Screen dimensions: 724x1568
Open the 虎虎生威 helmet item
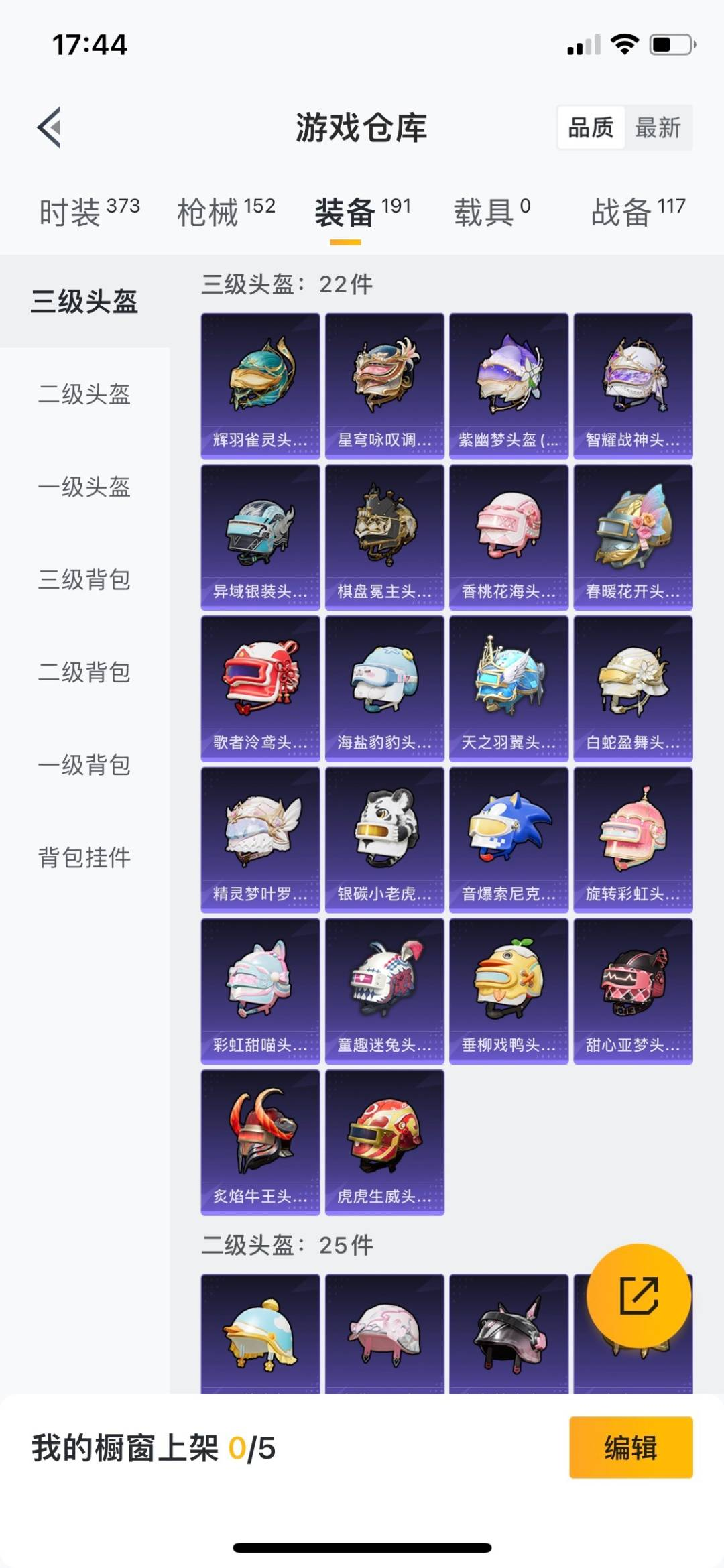(384, 1142)
